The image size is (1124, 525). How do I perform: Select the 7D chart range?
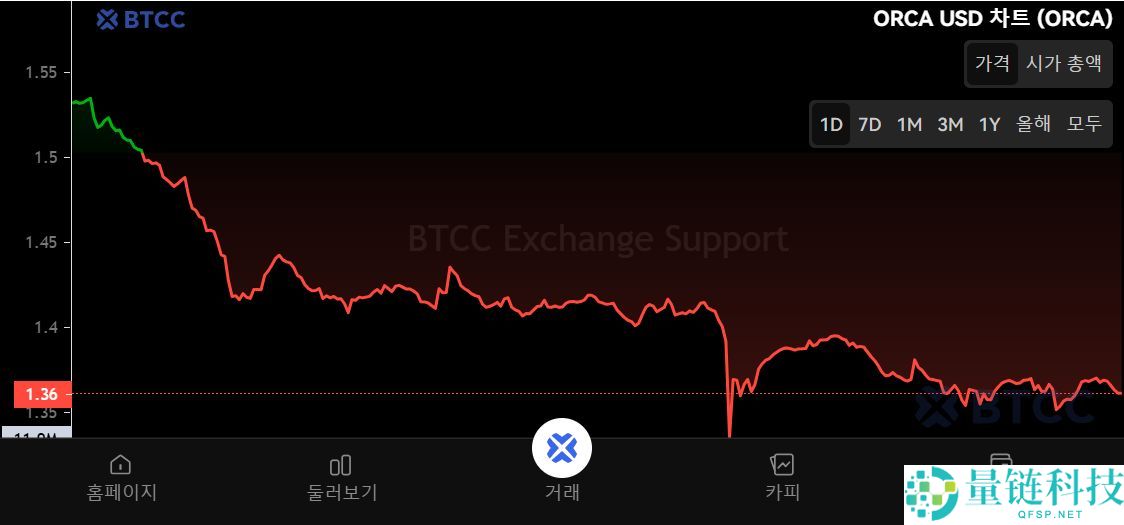[870, 125]
